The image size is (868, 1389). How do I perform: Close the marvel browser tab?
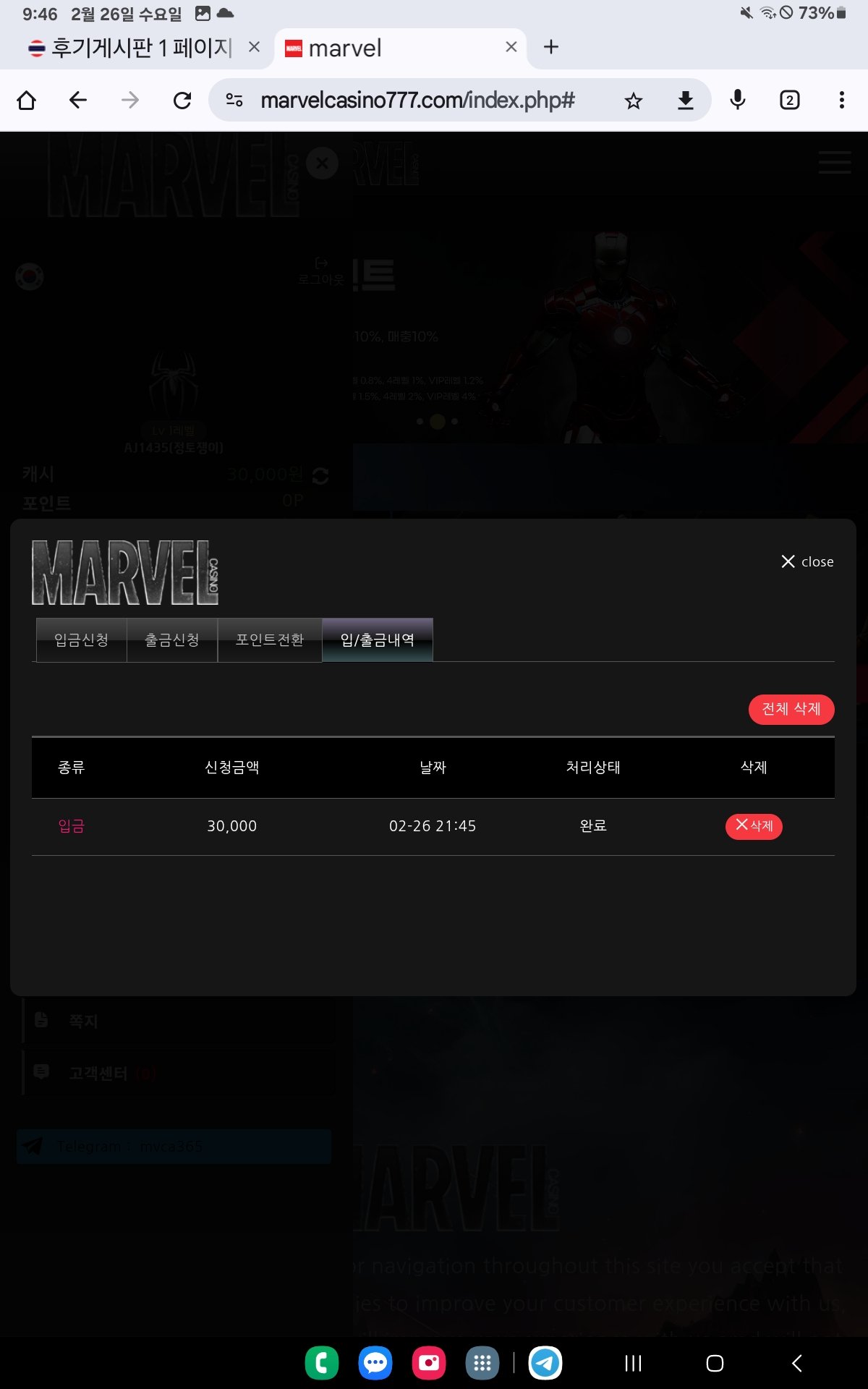pos(511,47)
